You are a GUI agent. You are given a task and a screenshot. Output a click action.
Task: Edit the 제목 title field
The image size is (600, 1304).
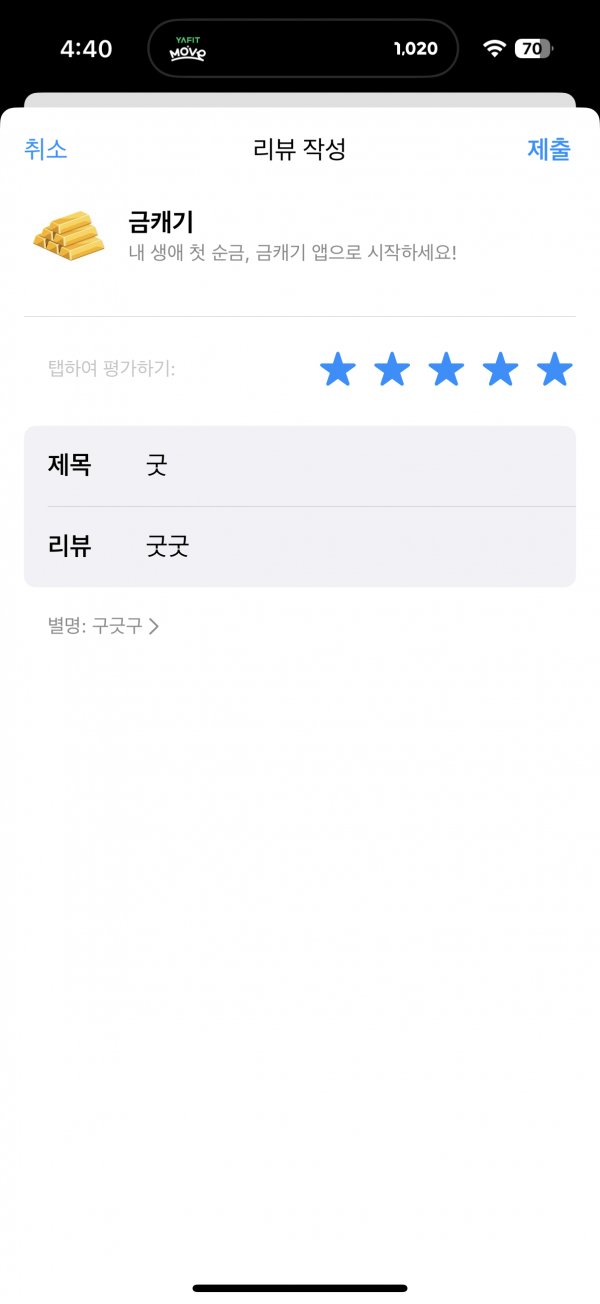[300, 466]
